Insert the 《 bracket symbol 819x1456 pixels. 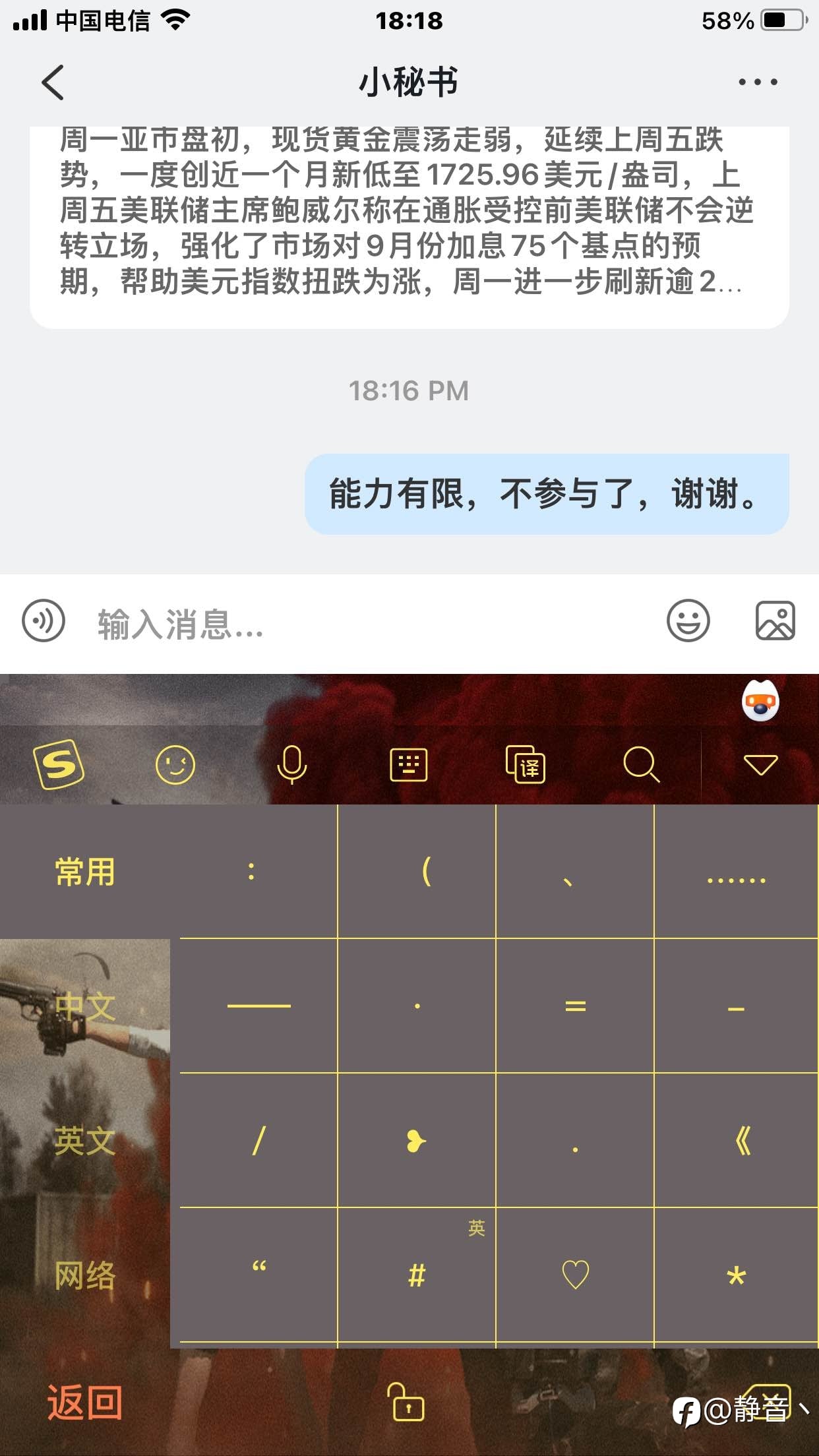pyautogui.click(x=737, y=1141)
